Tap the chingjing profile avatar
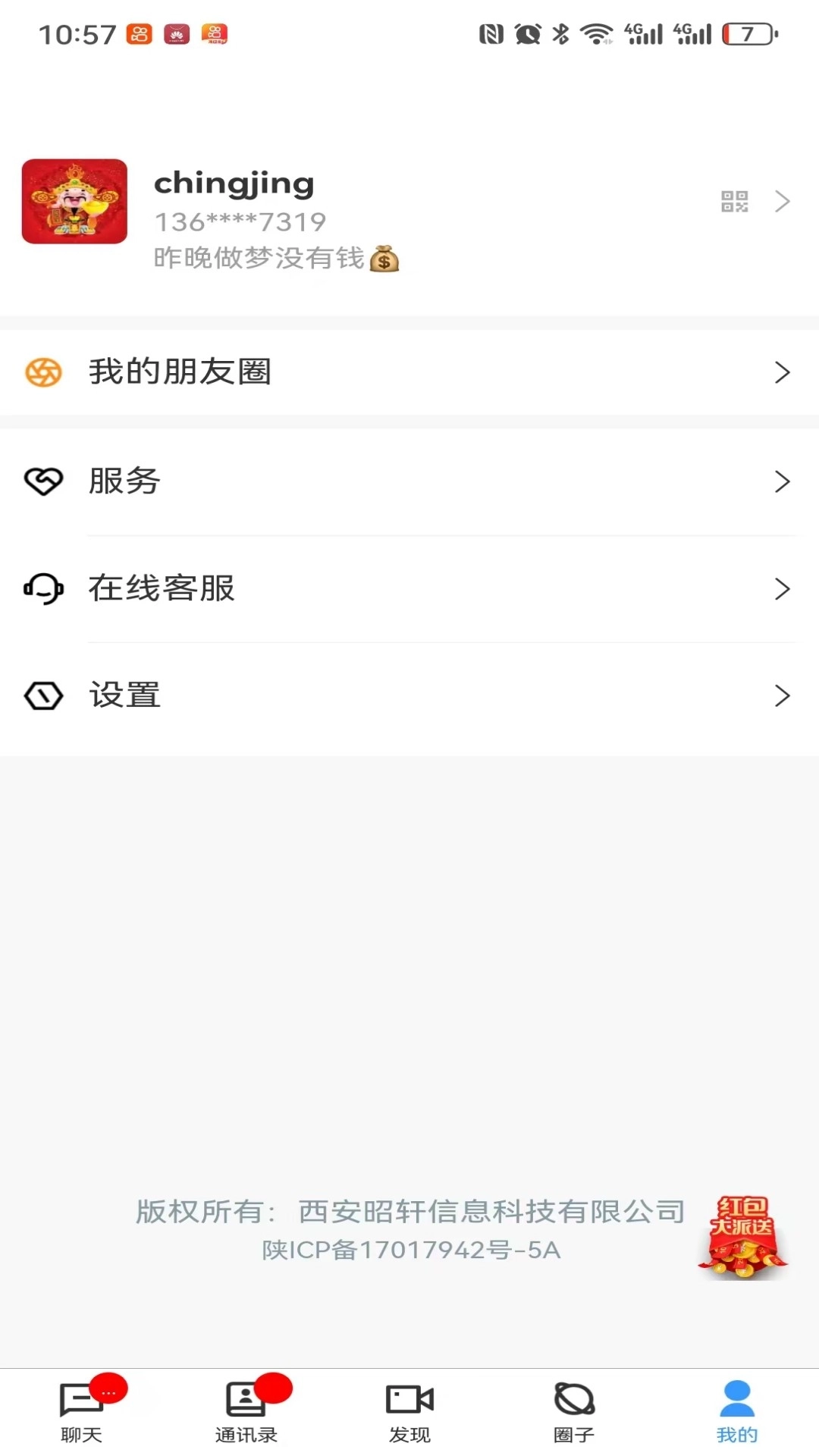The width and height of the screenshot is (819, 1456). (74, 201)
